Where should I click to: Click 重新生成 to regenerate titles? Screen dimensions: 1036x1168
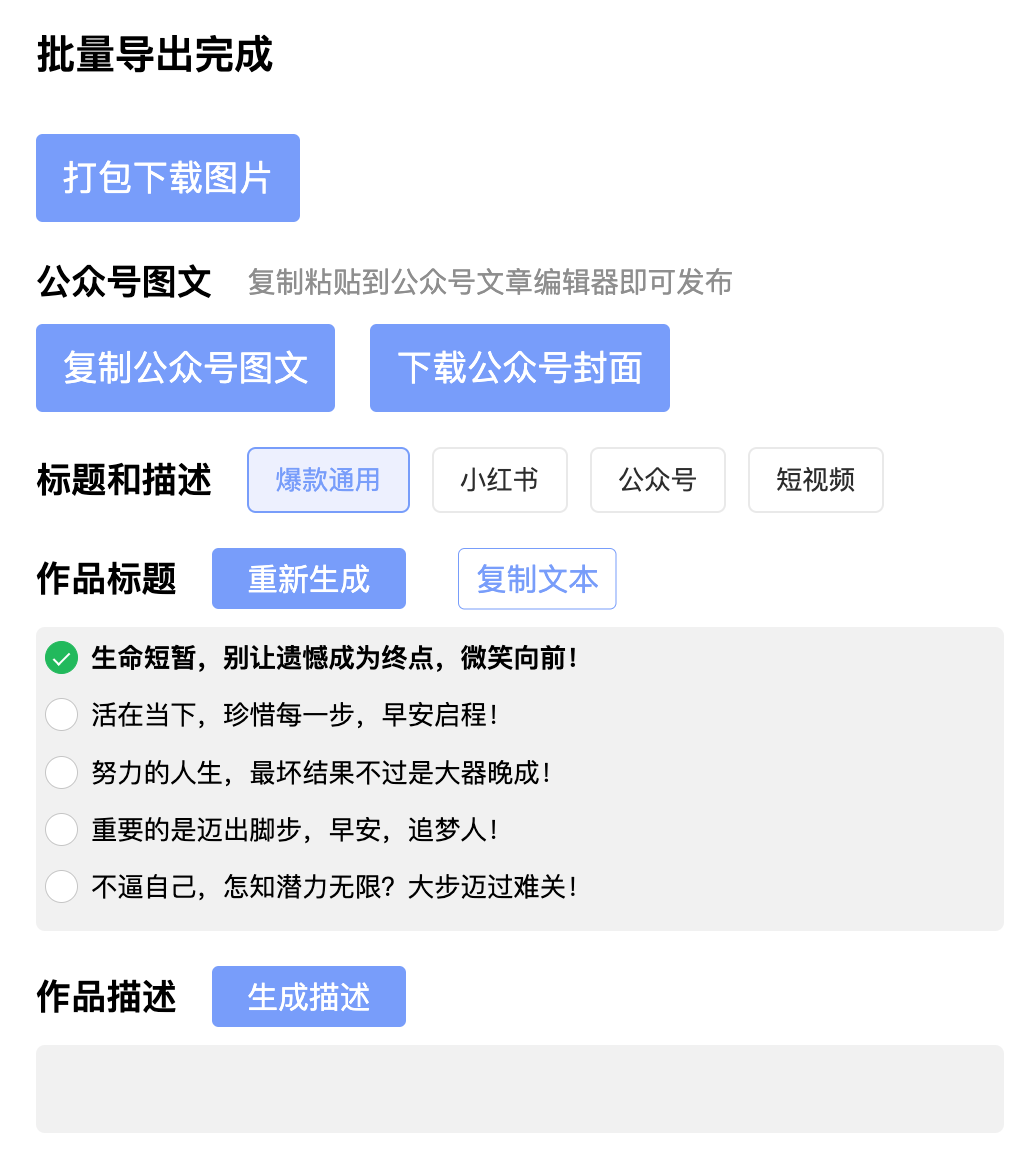tap(308, 578)
